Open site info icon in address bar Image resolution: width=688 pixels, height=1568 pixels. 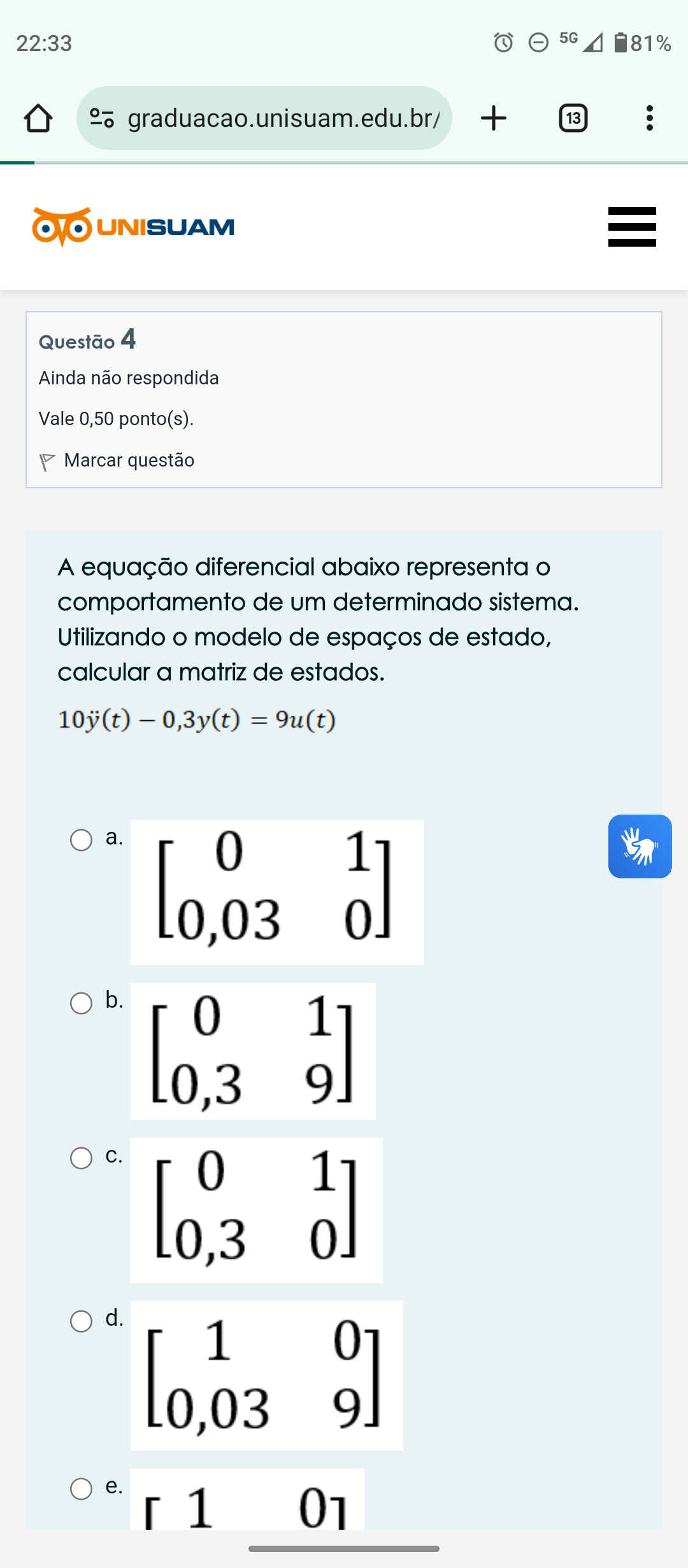point(102,119)
